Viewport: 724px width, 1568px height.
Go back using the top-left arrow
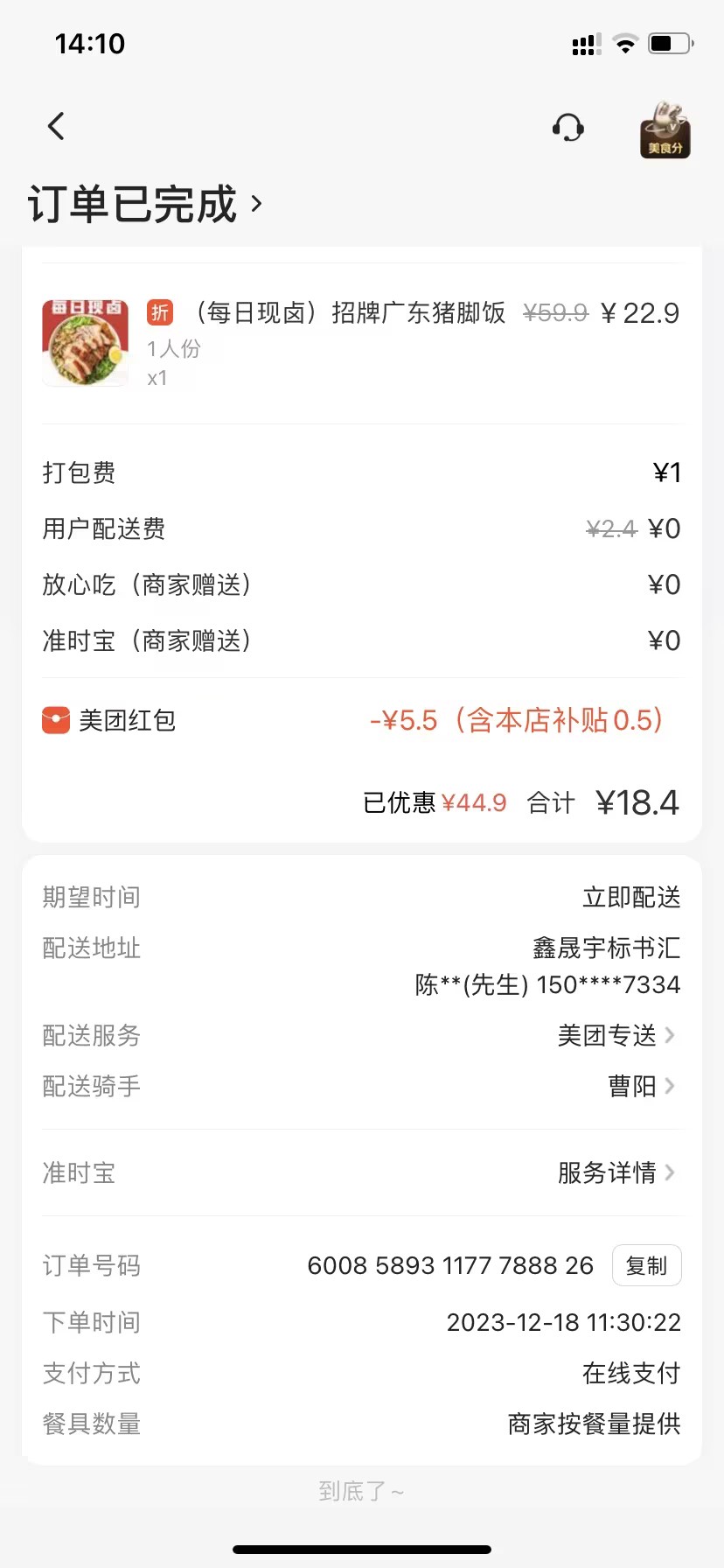pyautogui.click(x=56, y=127)
